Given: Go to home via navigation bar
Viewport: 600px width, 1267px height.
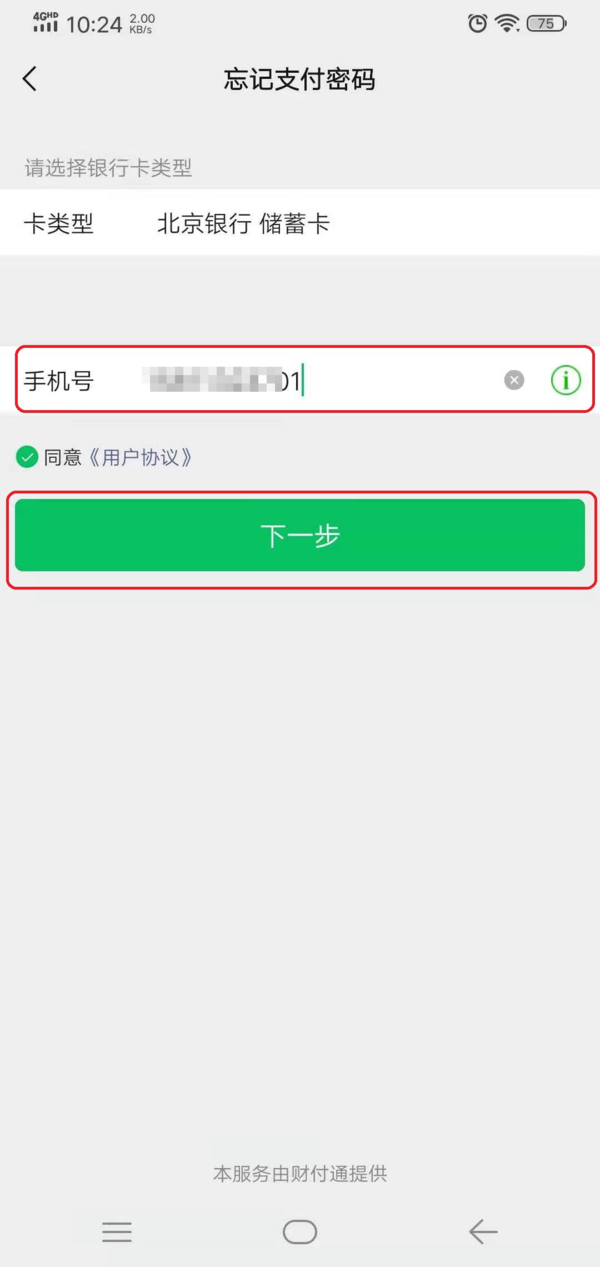Looking at the screenshot, I should click(300, 1232).
